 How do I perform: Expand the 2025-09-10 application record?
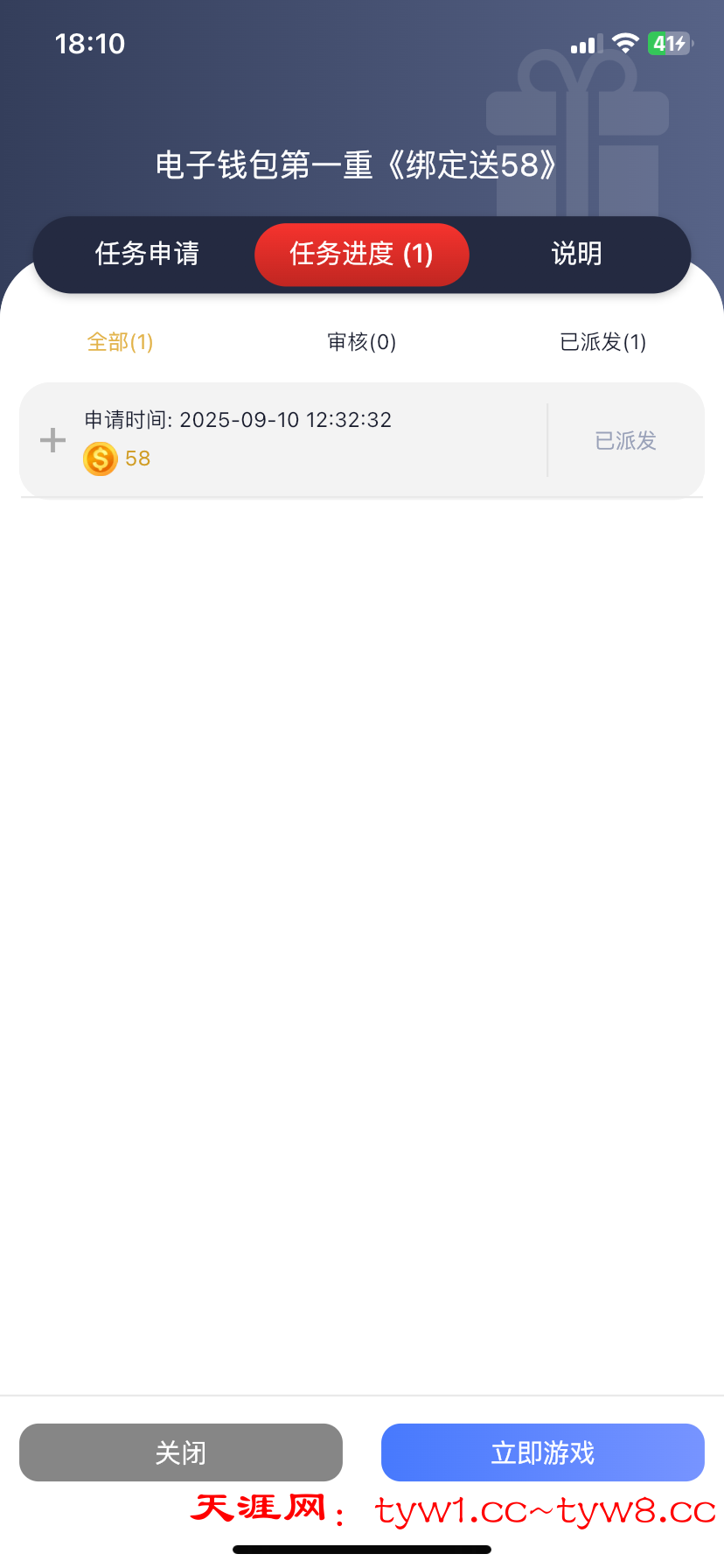tap(53, 440)
